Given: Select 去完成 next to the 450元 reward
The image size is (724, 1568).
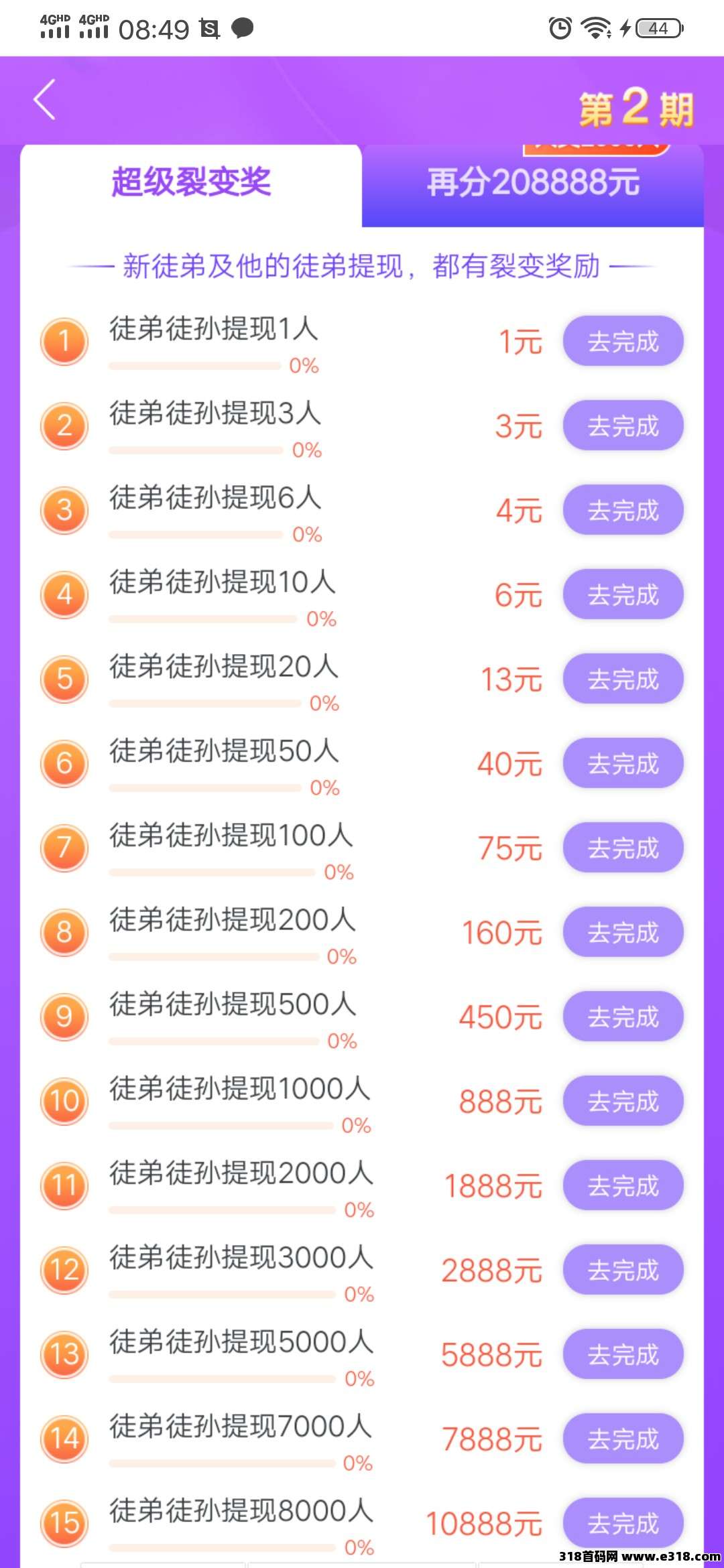Looking at the screenshot, I should (623, 1017).
